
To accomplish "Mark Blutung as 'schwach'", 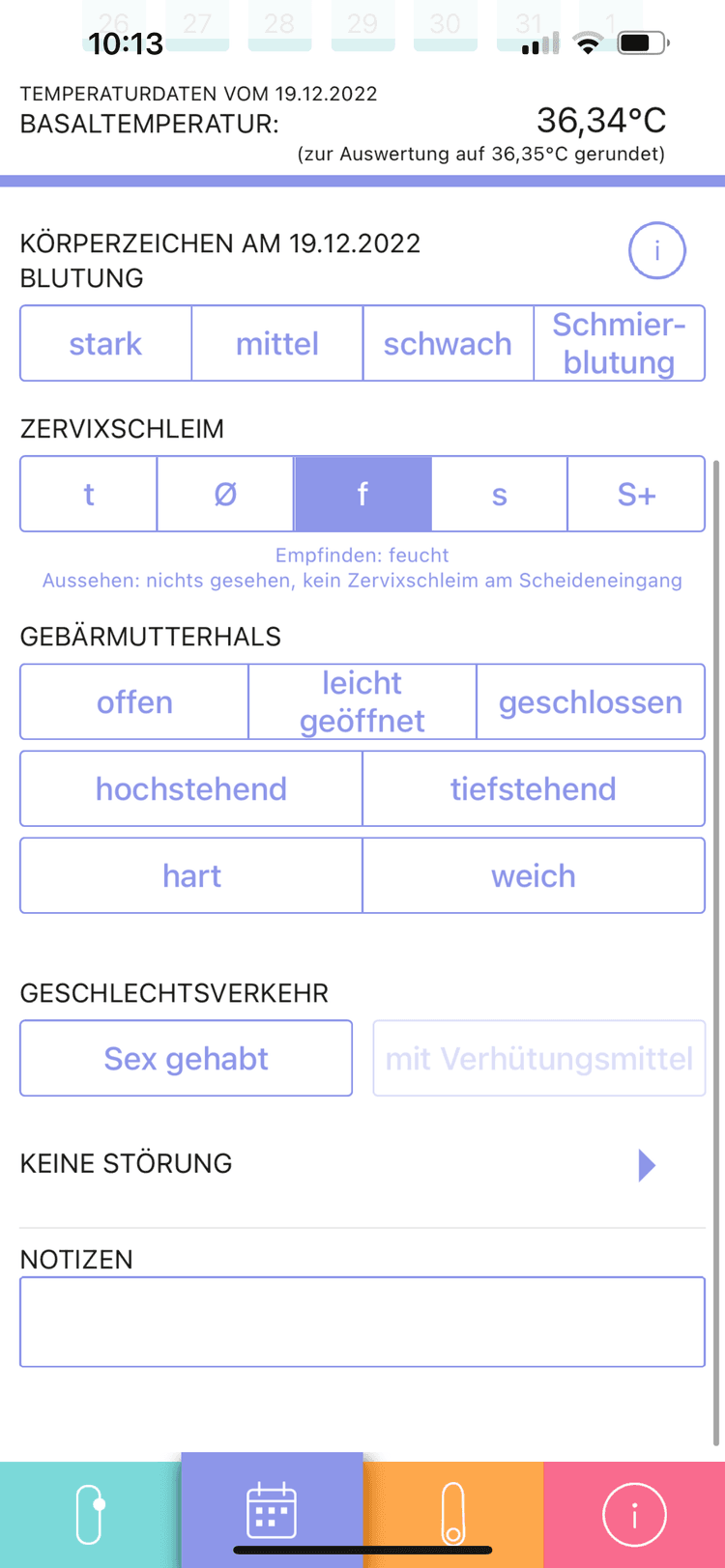I will click(x=448, y=344).
